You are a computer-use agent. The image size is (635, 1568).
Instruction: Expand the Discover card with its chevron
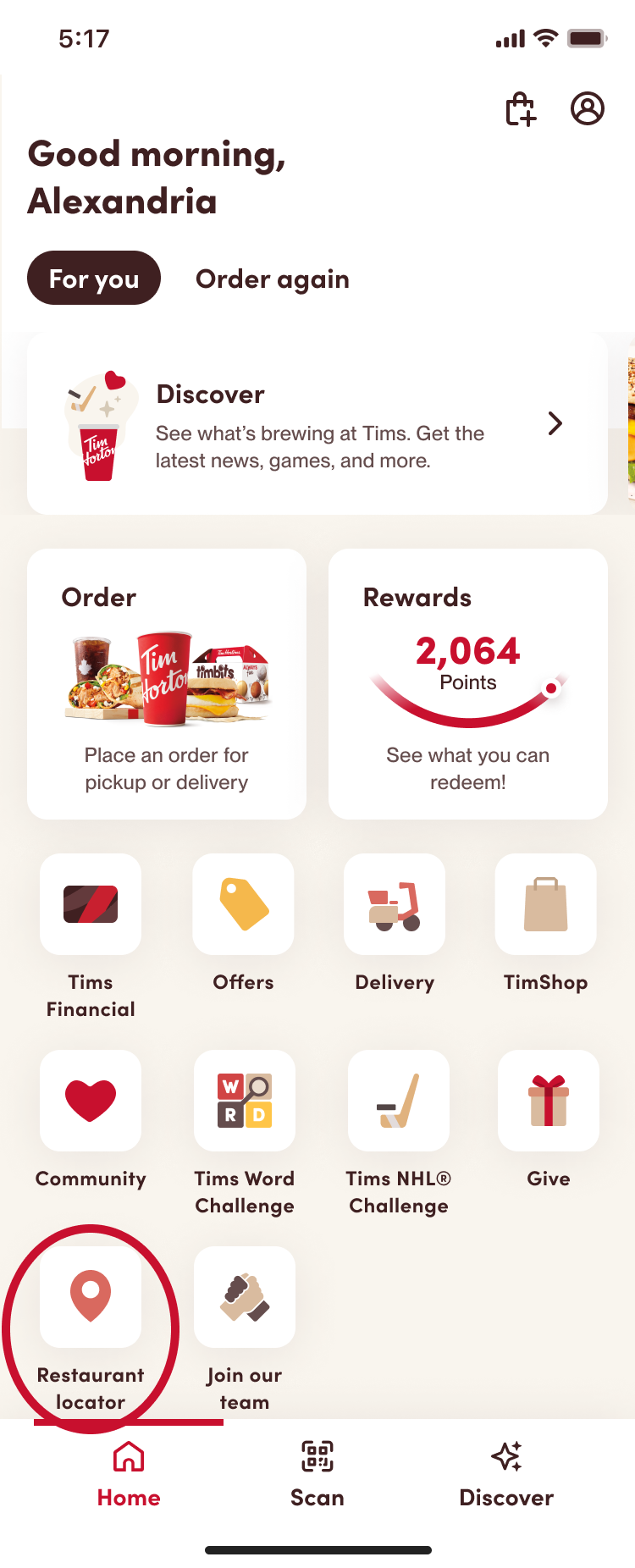555,422
